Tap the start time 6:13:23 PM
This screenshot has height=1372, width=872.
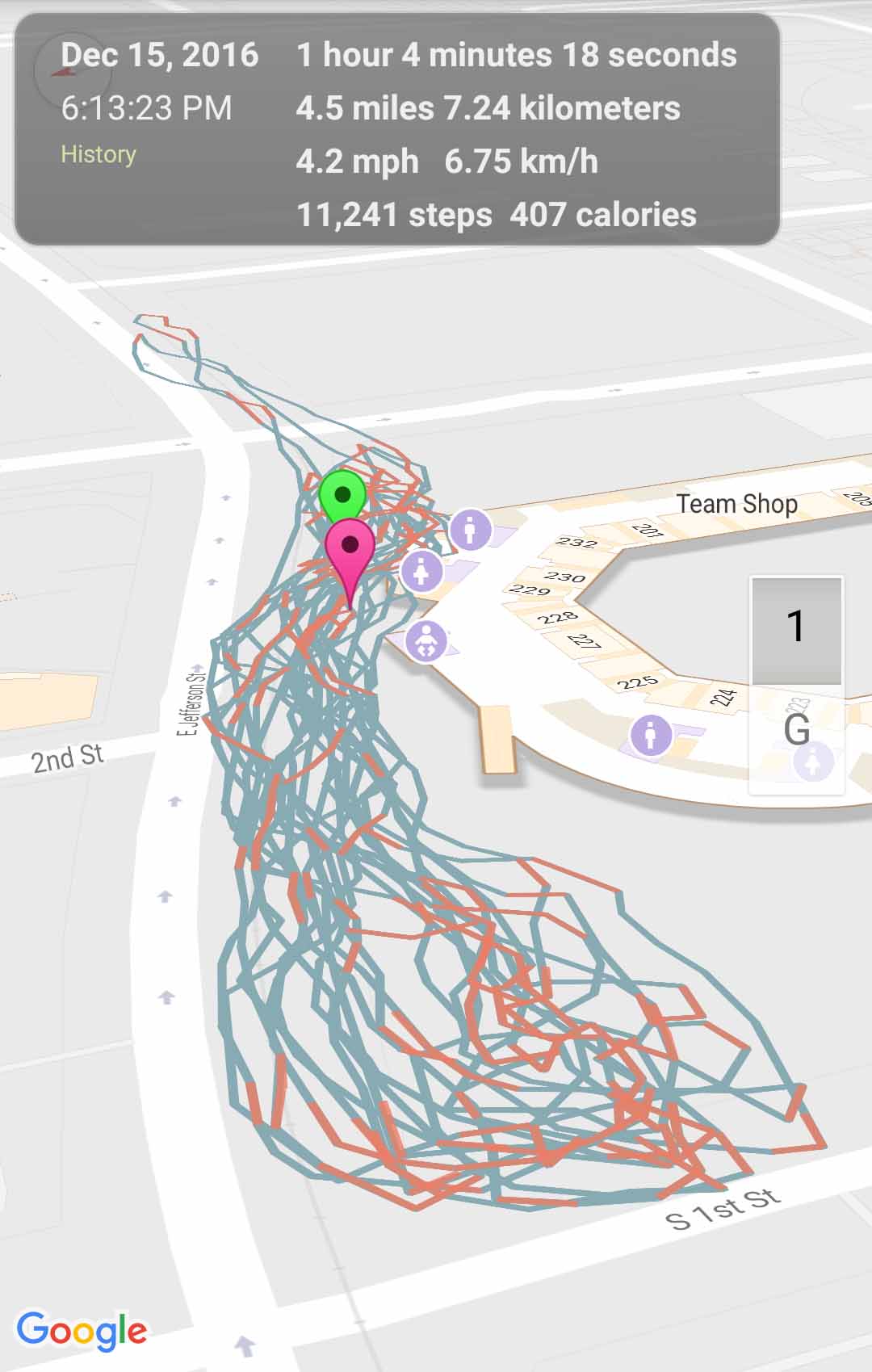click(147, 106)
